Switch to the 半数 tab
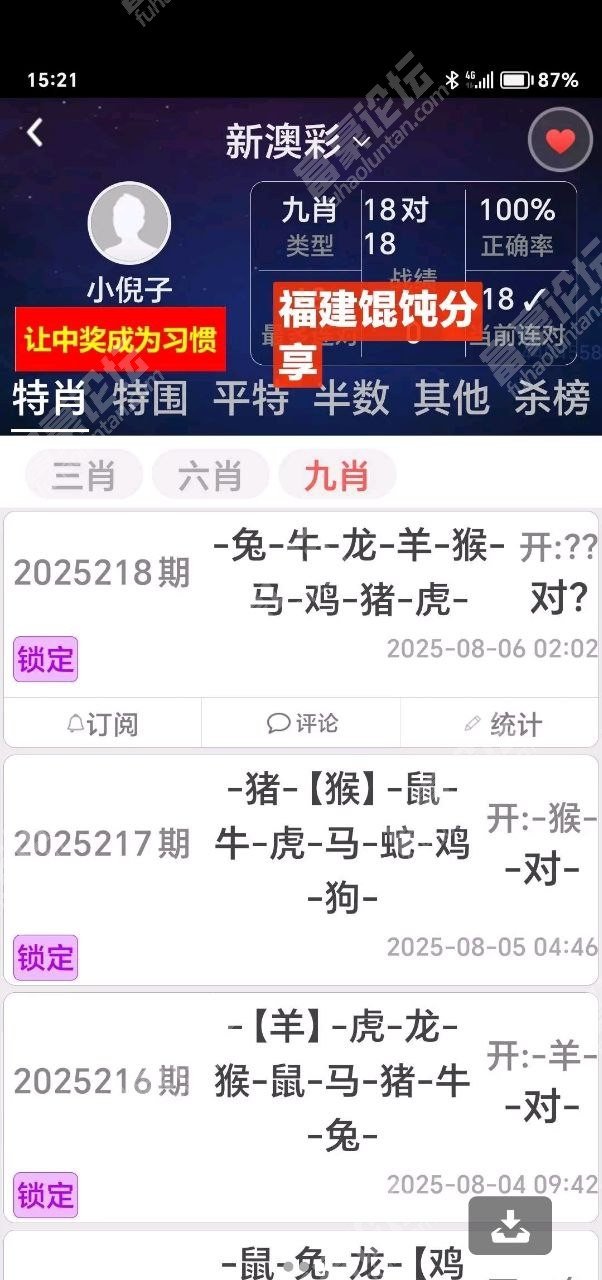 coord(351,398)
